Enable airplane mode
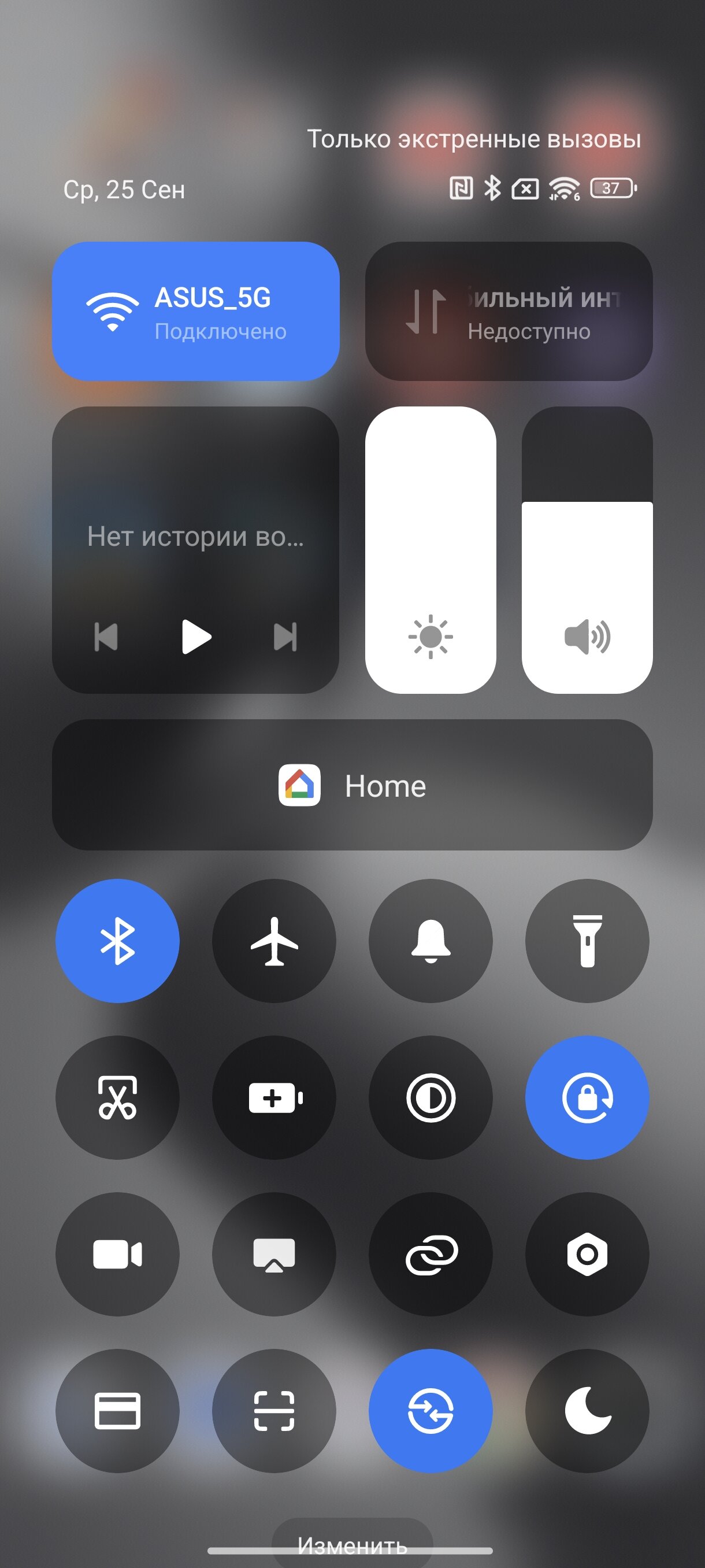This screenshot has width=705, height=1568. click(274, 941)
